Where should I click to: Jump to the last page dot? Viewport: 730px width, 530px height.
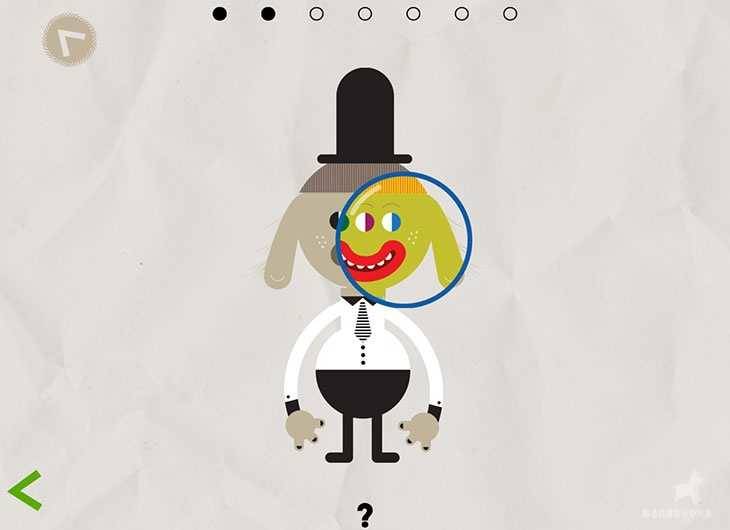pyautogui.click(x=510, y=14)
